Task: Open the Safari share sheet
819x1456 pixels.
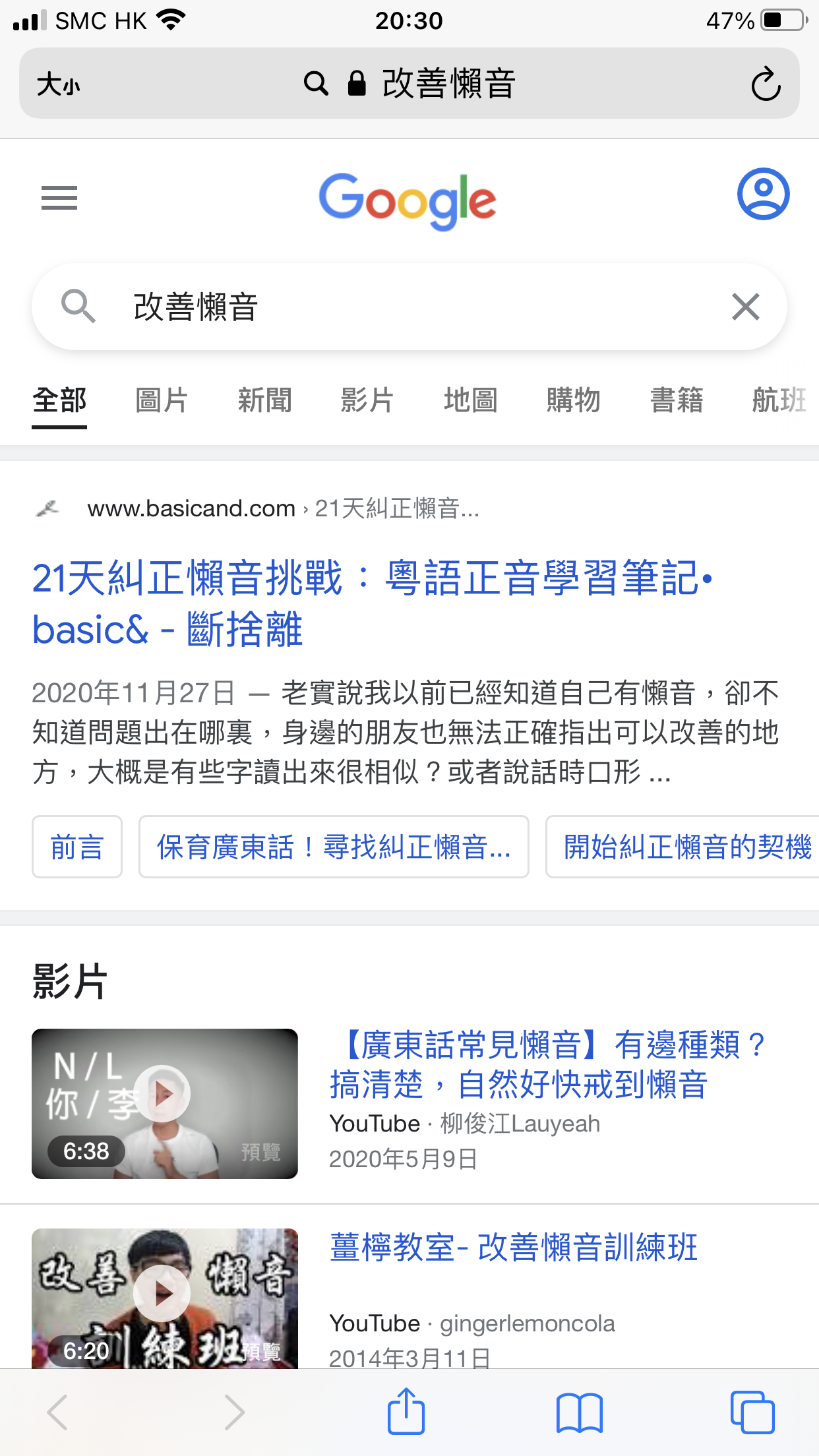Action: coord(406,1412)
